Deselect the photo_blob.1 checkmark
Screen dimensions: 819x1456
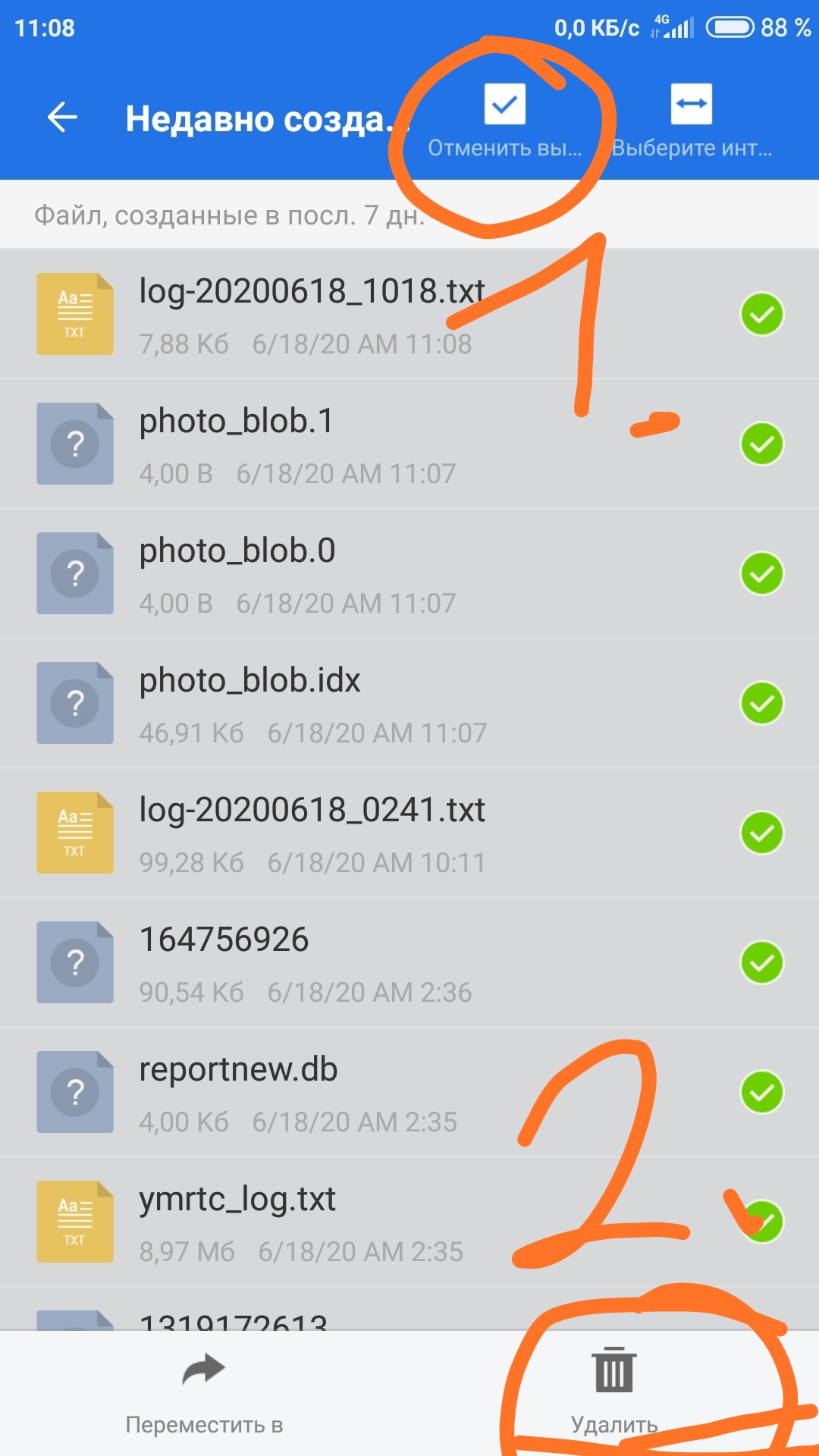(x=761, y=444)
